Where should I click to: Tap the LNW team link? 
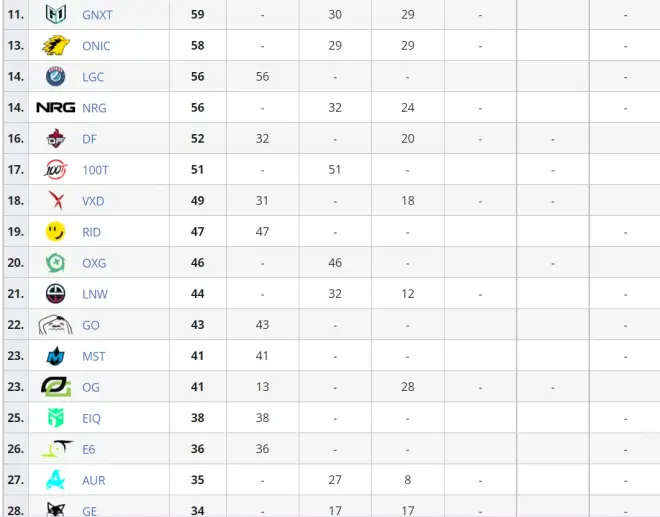[x=94, y=294]
